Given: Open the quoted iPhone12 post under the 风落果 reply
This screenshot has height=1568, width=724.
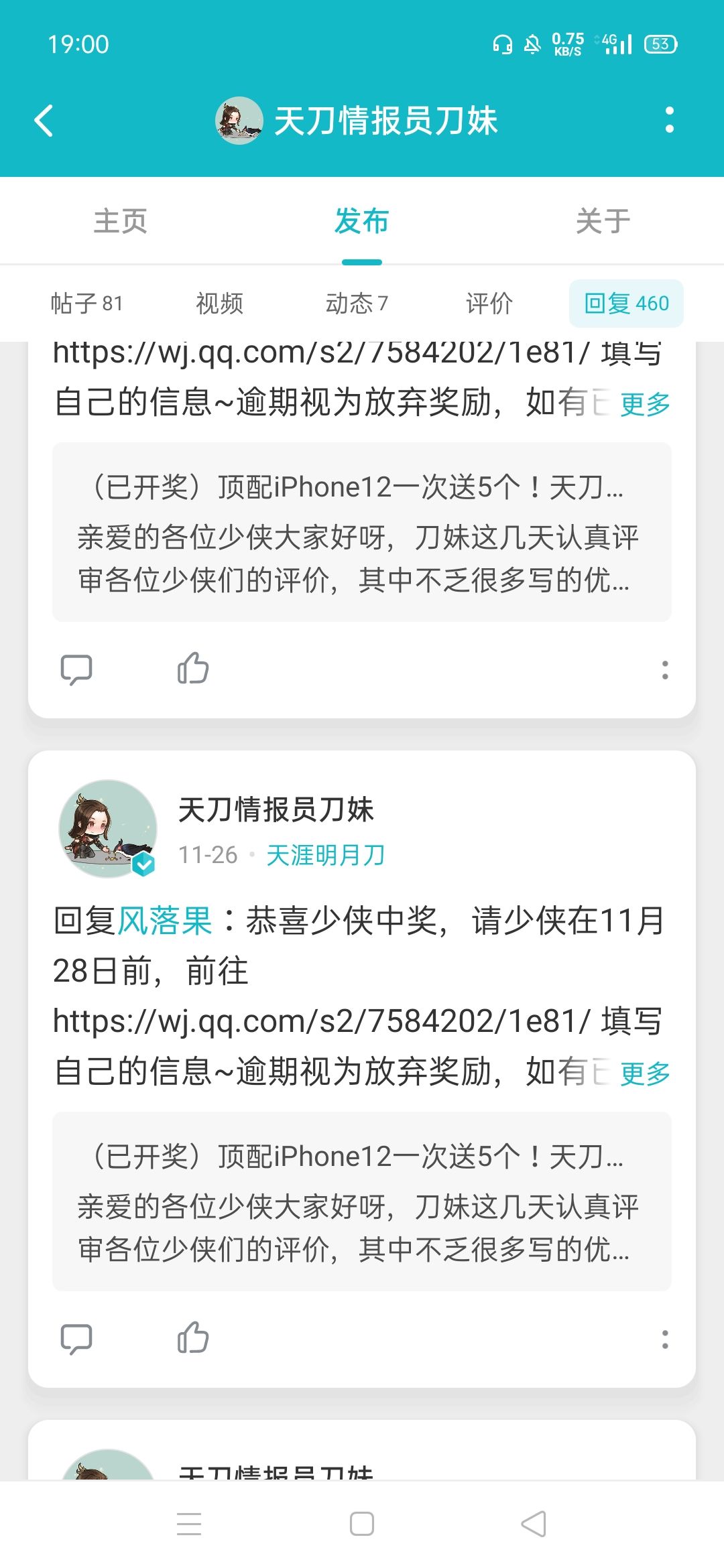Looking at the screenshot, I should click(x=362, y=1201).
